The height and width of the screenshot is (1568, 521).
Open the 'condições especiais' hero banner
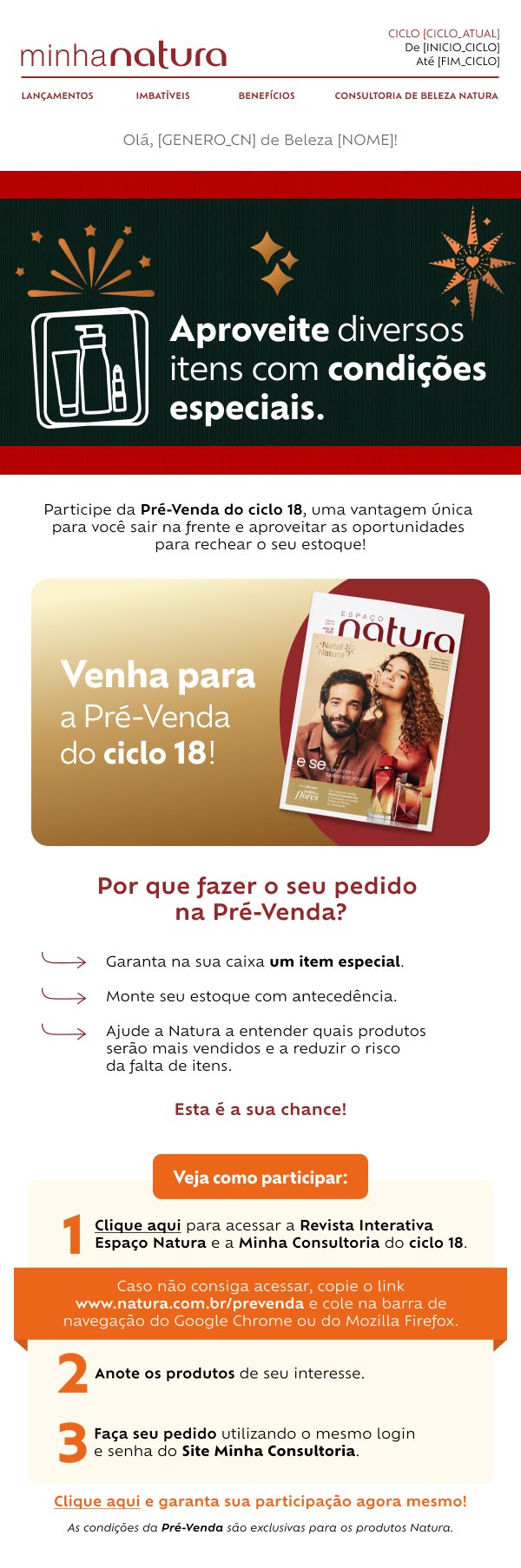click(x=260, y=323)
